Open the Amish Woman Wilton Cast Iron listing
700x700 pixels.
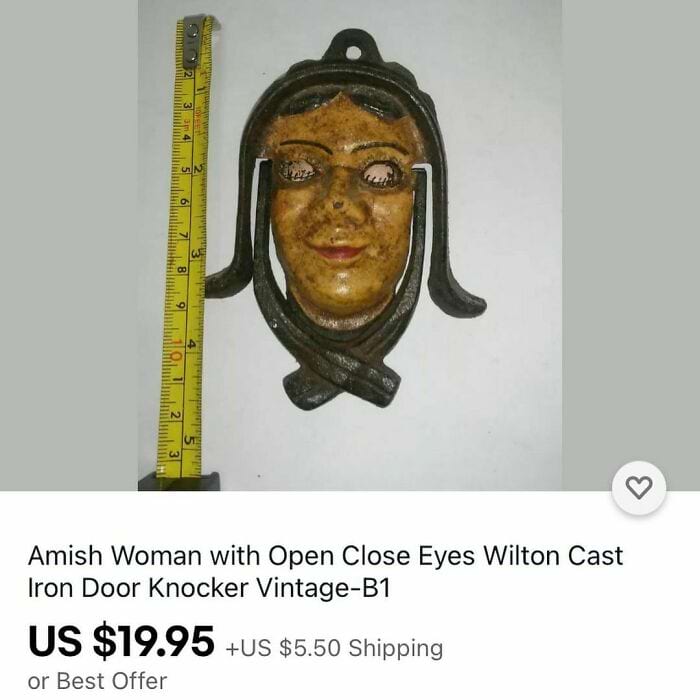pyautogui.click(x=325, y=572)
